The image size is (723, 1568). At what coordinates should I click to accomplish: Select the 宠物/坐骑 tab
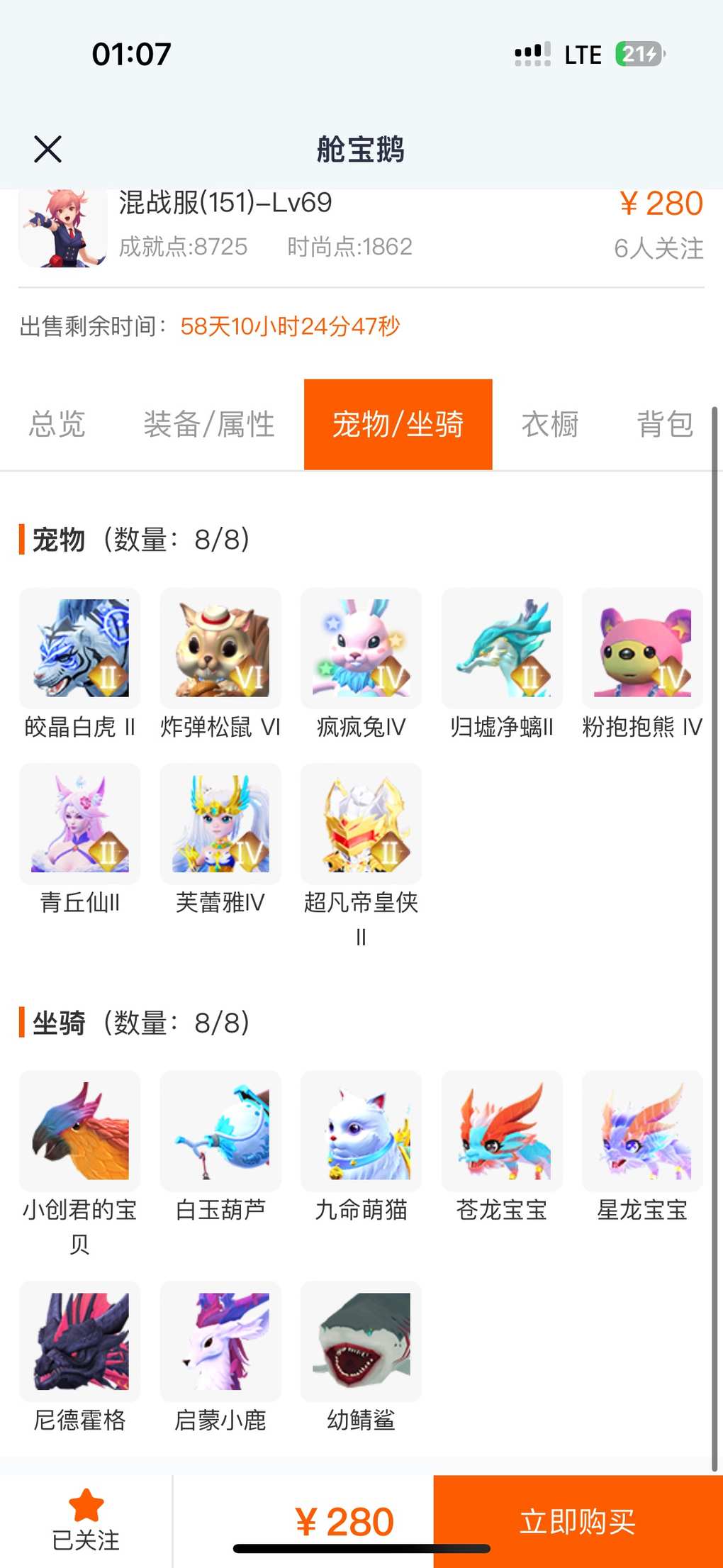(398, 424)
